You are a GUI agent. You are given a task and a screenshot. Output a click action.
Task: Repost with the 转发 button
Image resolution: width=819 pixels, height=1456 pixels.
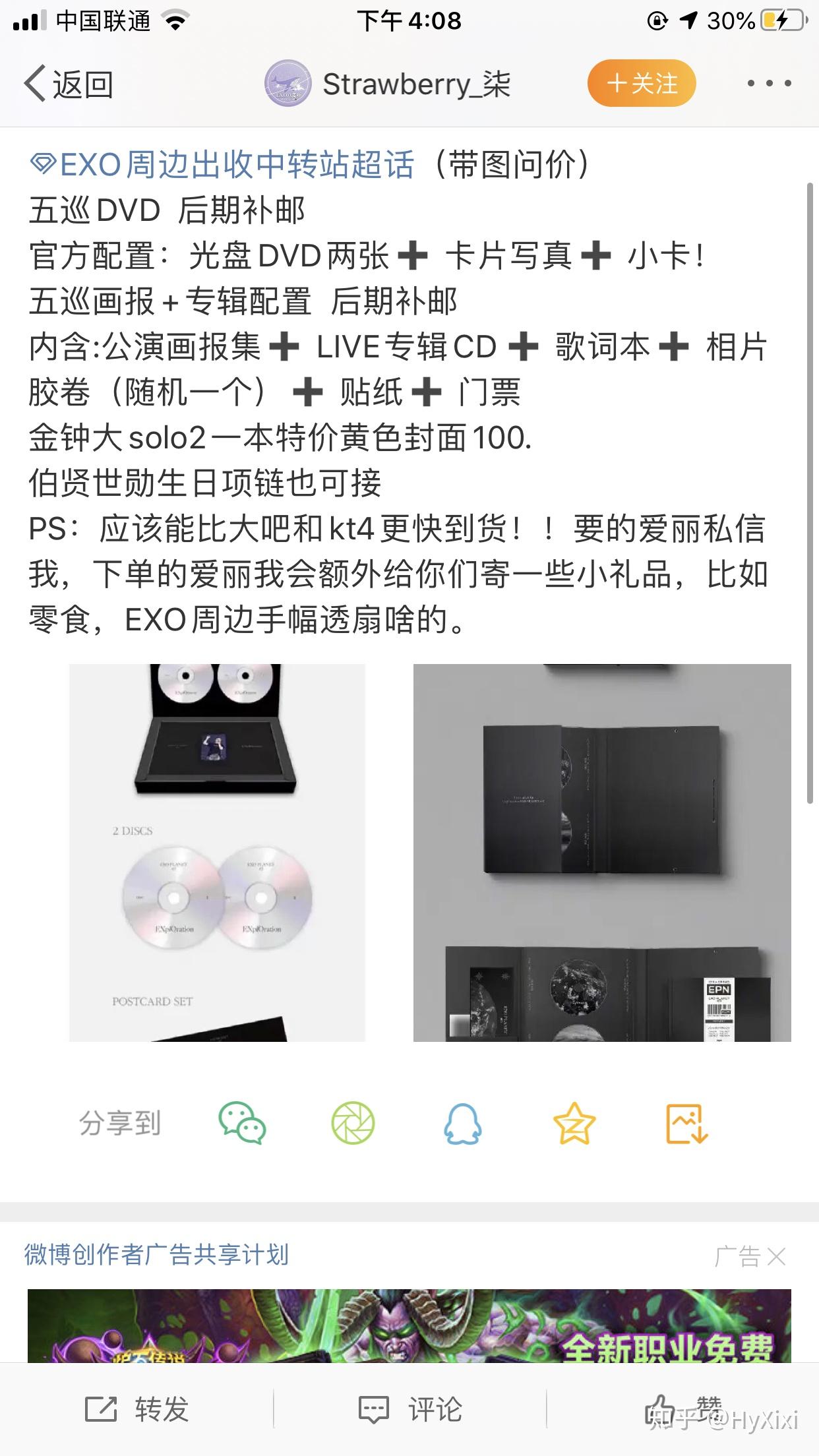(x=137, y=1409)
